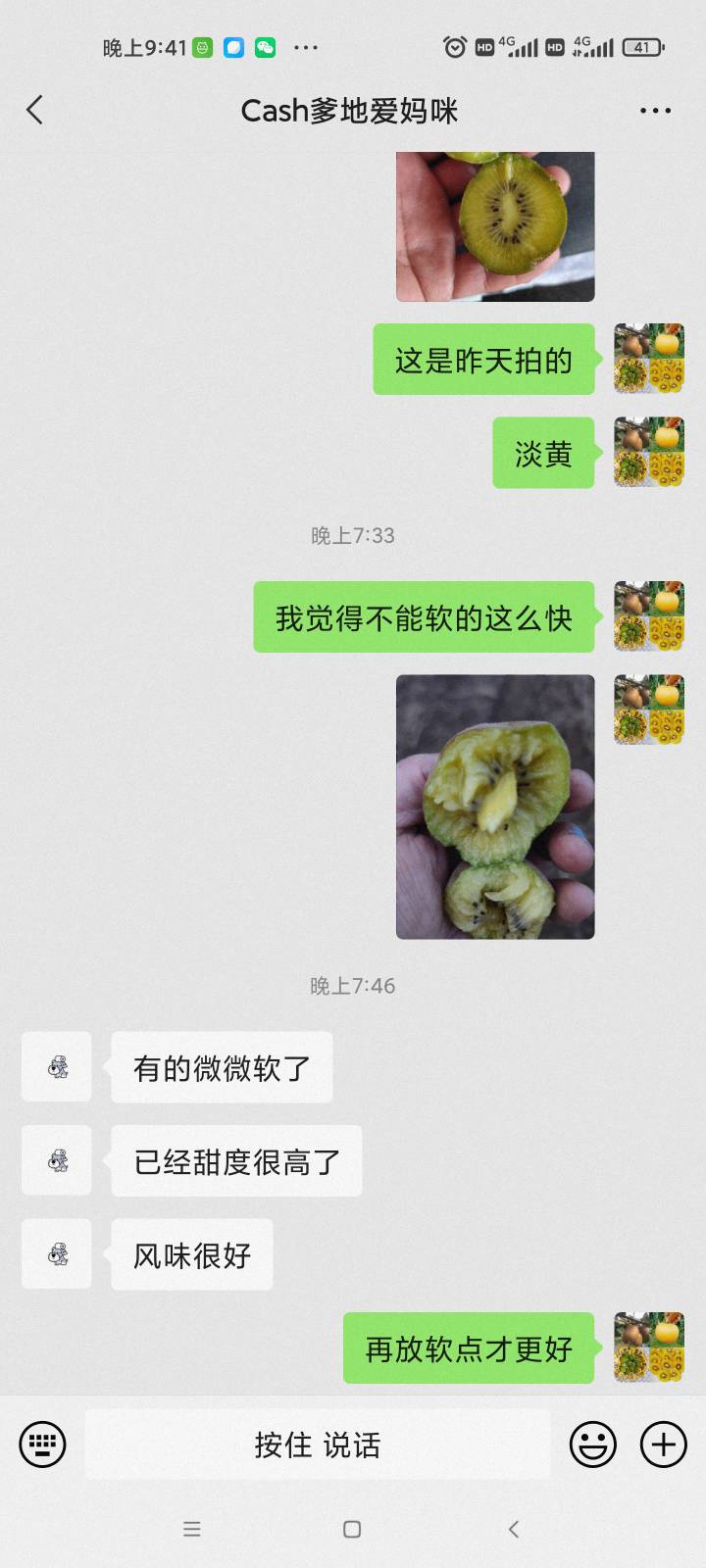
Task: Go to the system home screen
Action: [352, 1529]
